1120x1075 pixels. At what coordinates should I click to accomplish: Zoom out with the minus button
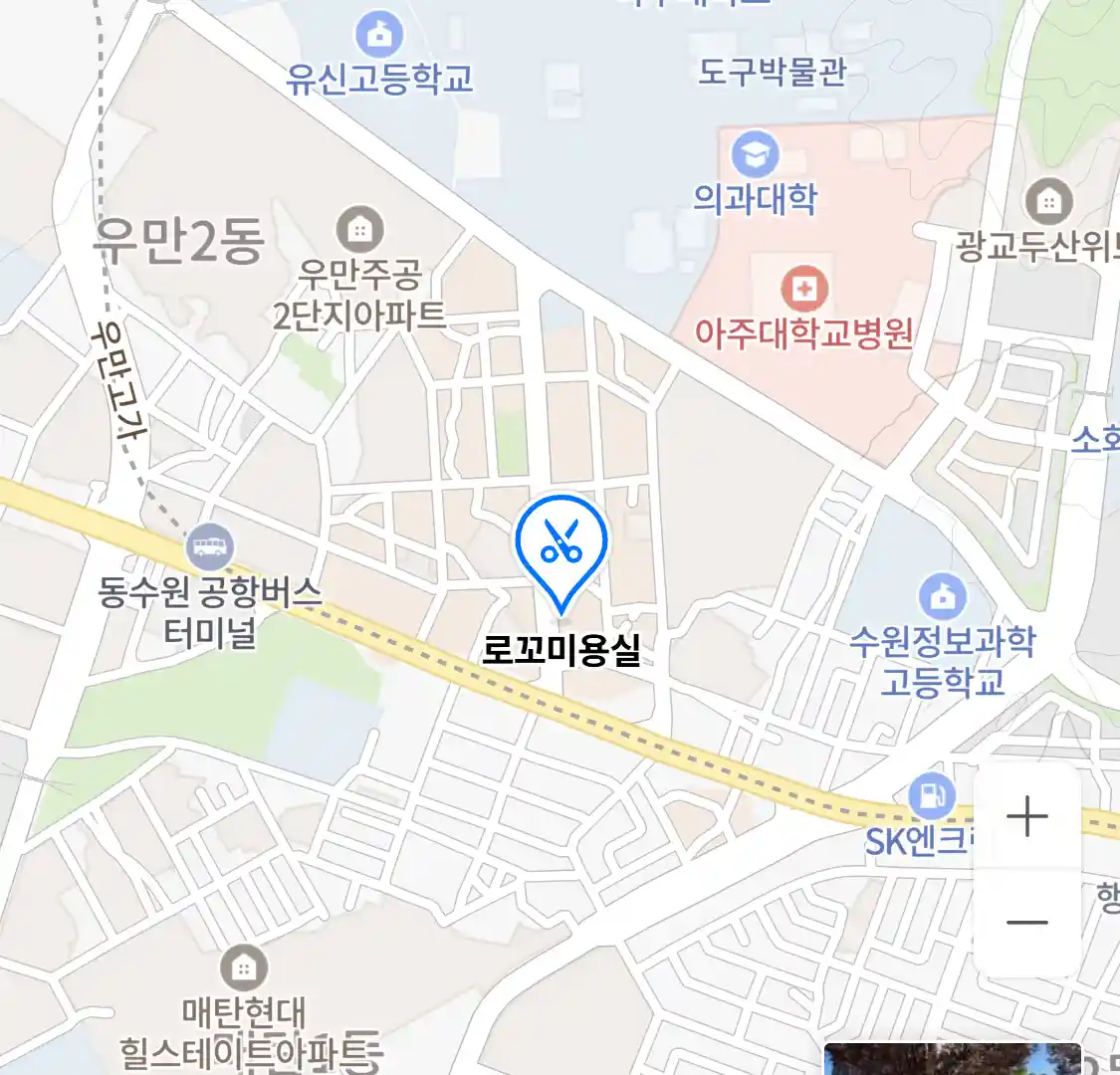point(1026,922)
